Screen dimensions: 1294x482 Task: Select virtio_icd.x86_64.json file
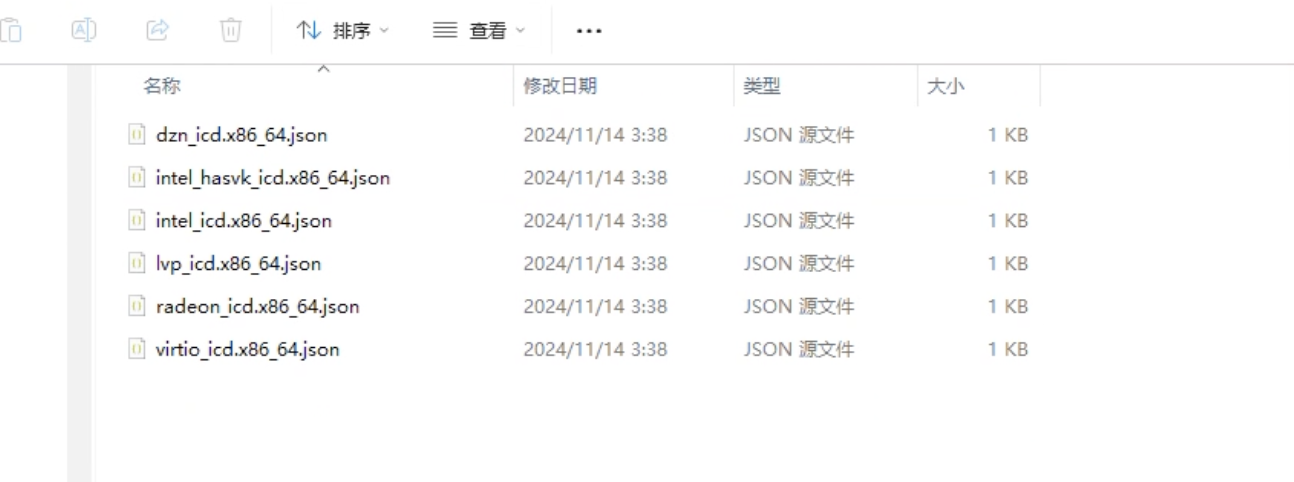coord(247,350)
